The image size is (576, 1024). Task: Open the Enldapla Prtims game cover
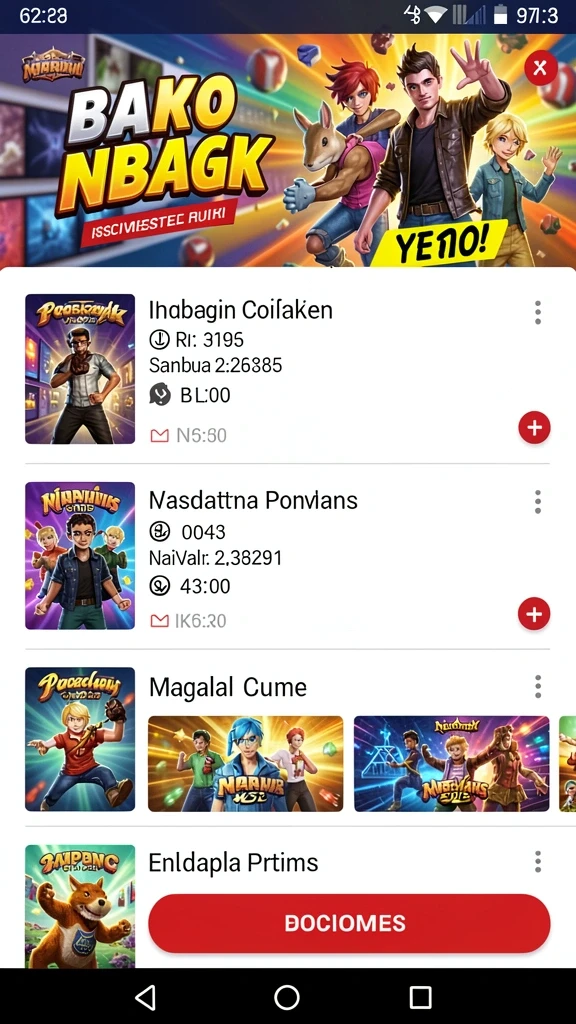(80, 906)
